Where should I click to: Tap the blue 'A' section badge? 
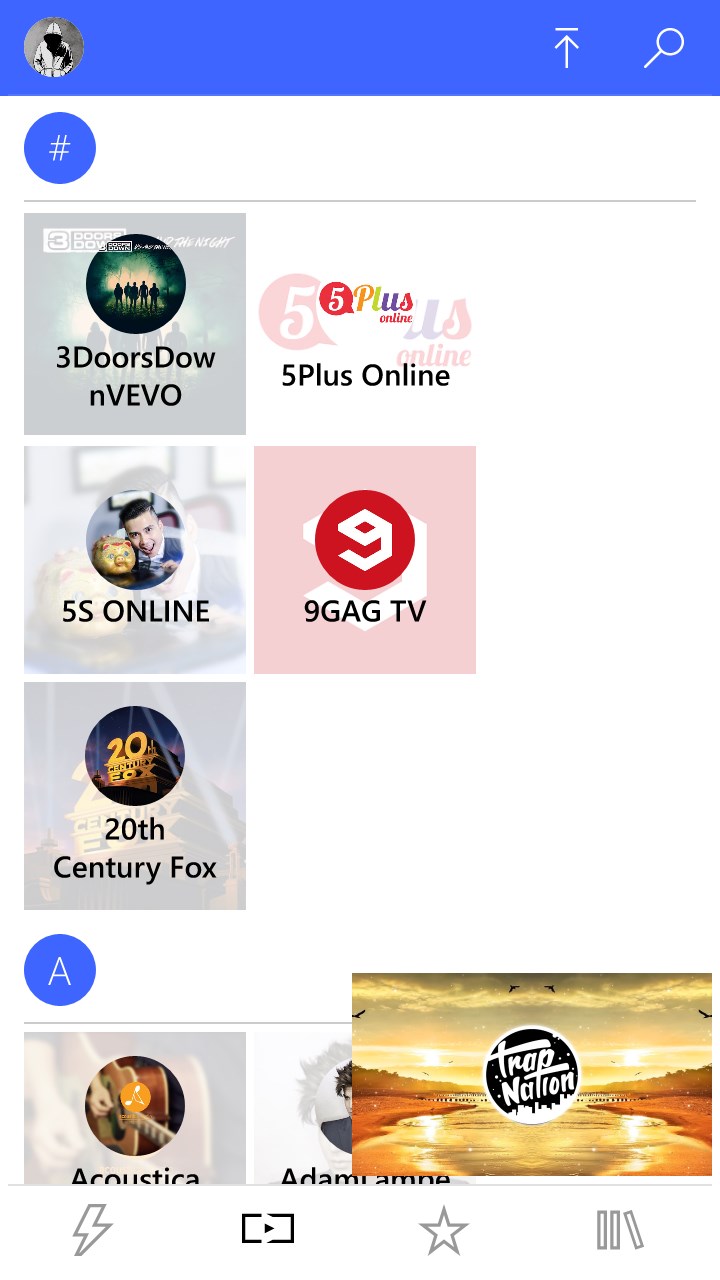click(x=59, y=969)
